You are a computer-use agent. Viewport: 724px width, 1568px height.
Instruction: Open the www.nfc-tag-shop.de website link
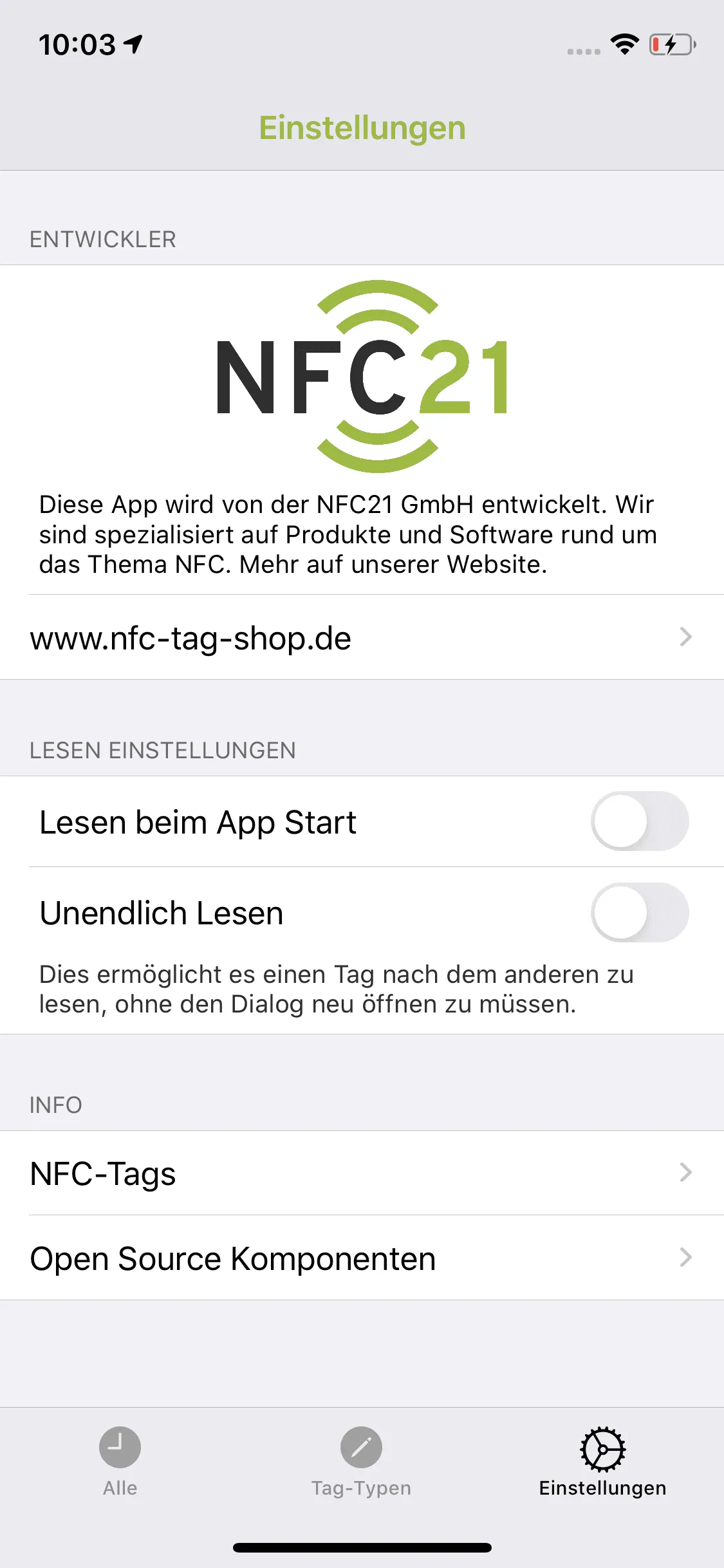coord(362,637)
